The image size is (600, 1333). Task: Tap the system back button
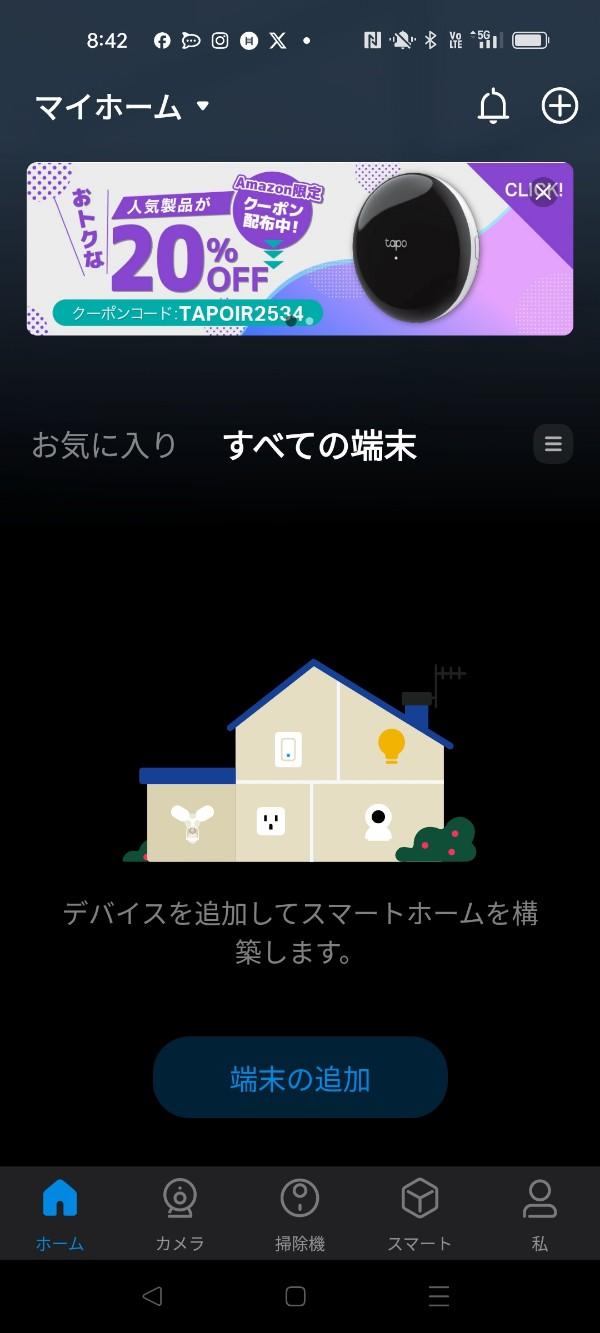(x=152, y=1297)
